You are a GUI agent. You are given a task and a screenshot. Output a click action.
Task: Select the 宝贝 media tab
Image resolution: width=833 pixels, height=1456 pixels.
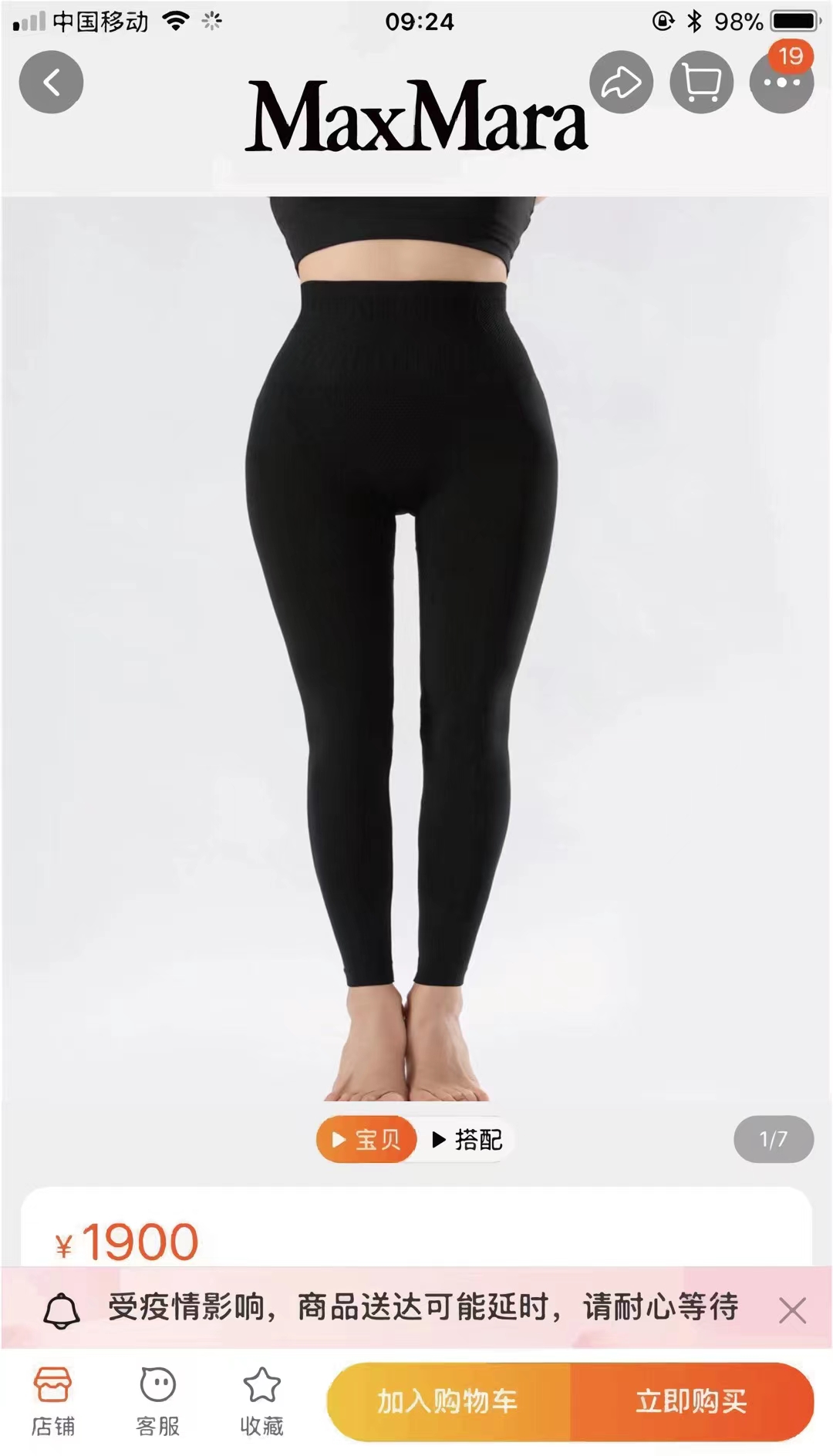click(366, 1139)
